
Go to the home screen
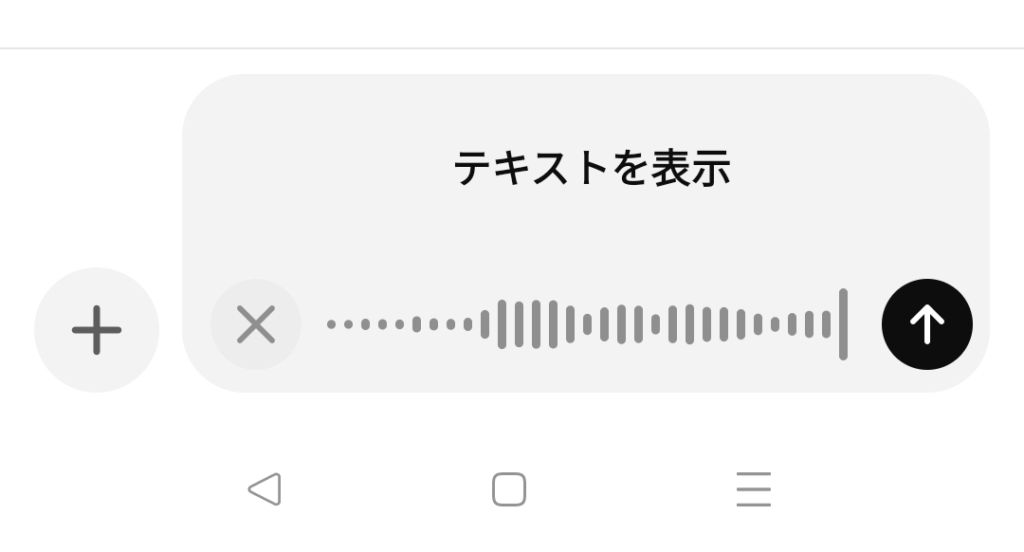509,489
